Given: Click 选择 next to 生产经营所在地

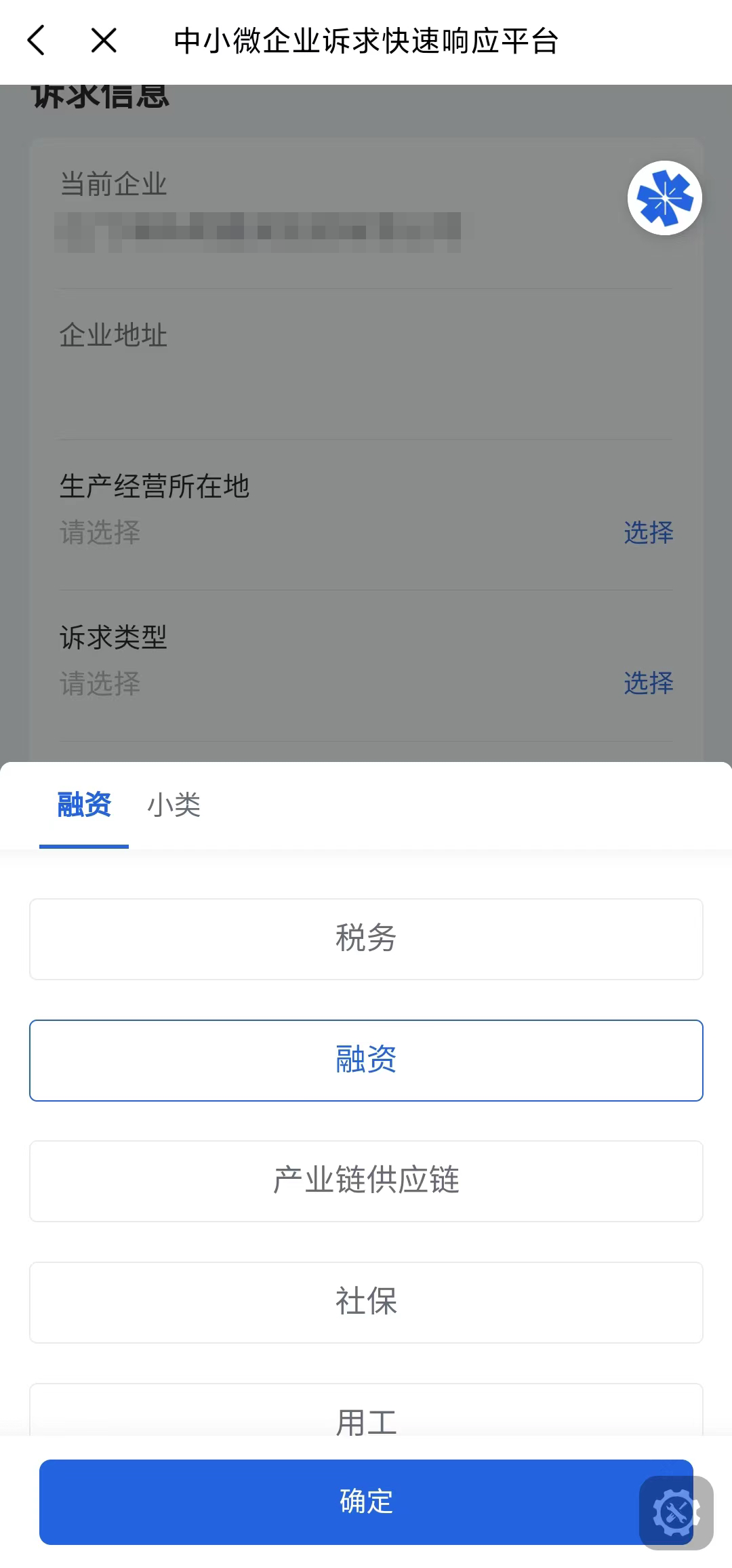Looking at the screenshot, I should (648, 534).
